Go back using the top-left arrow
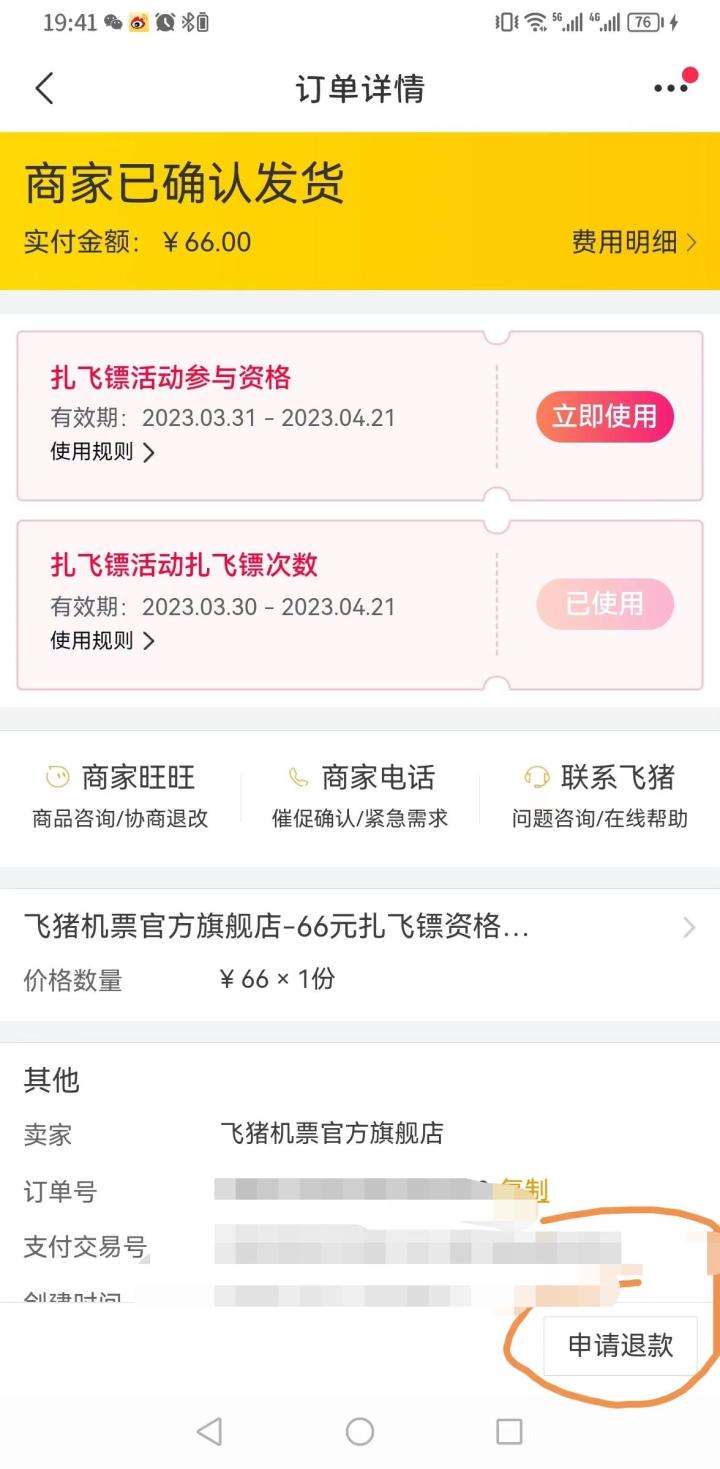The image size is (720, 1469). 44,88
